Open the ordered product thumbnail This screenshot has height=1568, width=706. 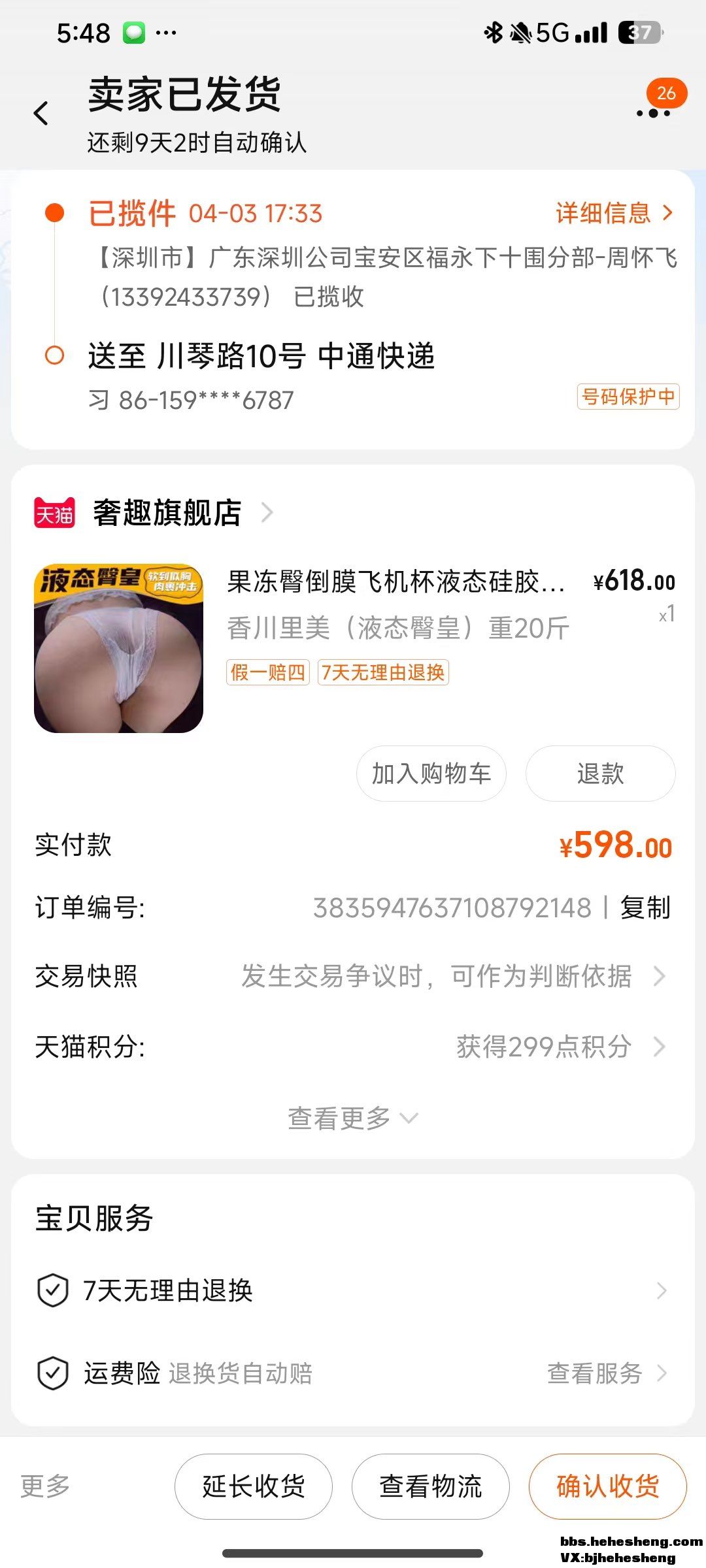[x=118, y=648]
